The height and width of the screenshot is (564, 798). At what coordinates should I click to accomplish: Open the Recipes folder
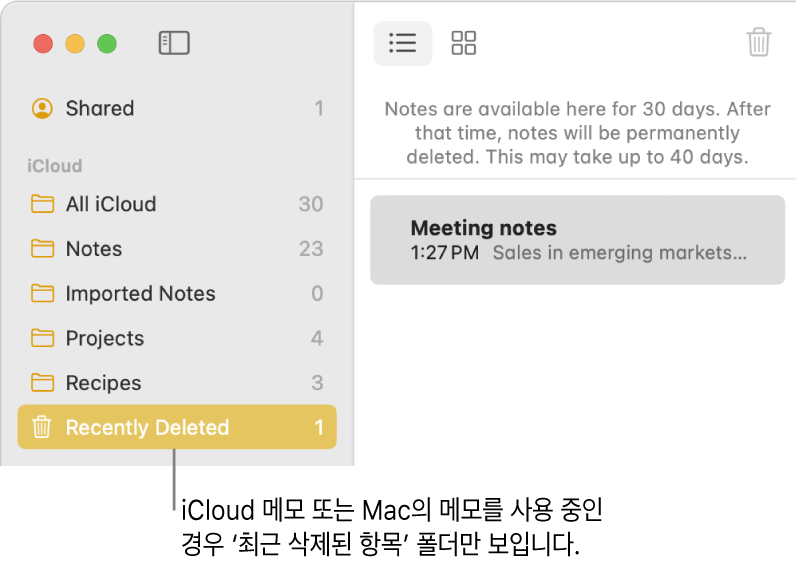click(103, 383)
